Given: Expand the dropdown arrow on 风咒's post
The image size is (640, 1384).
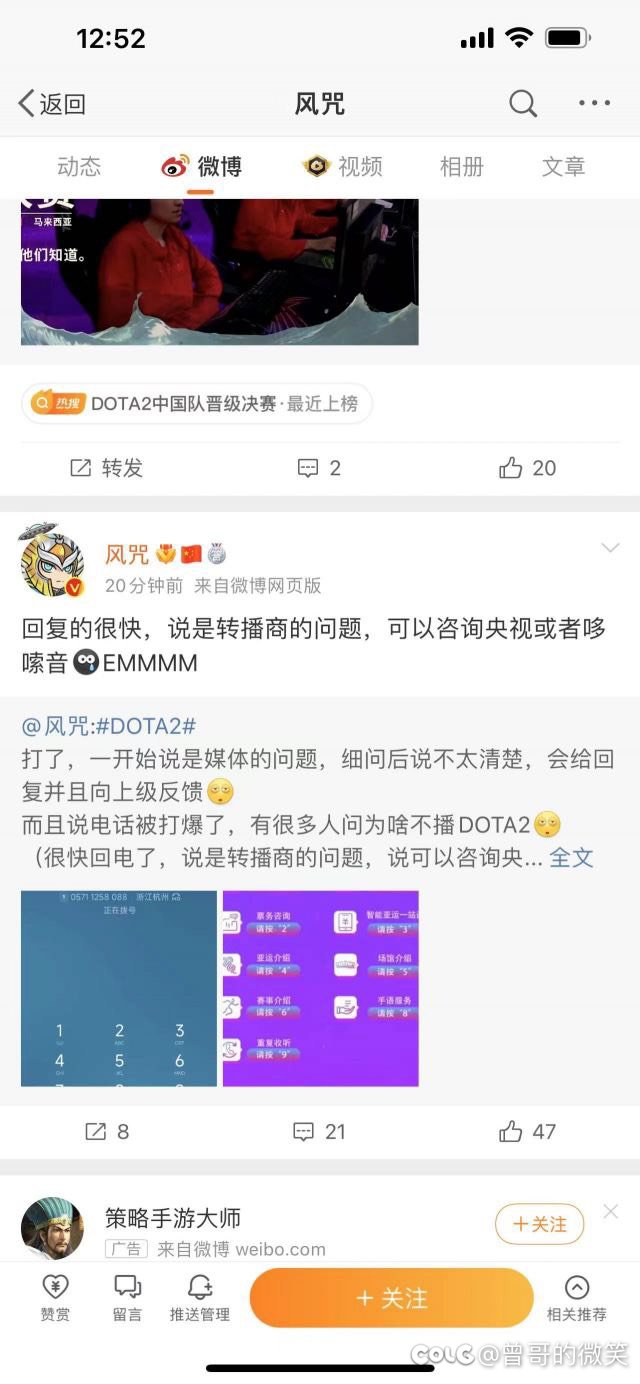Looking at the screenshot, I should coord(609,548).
